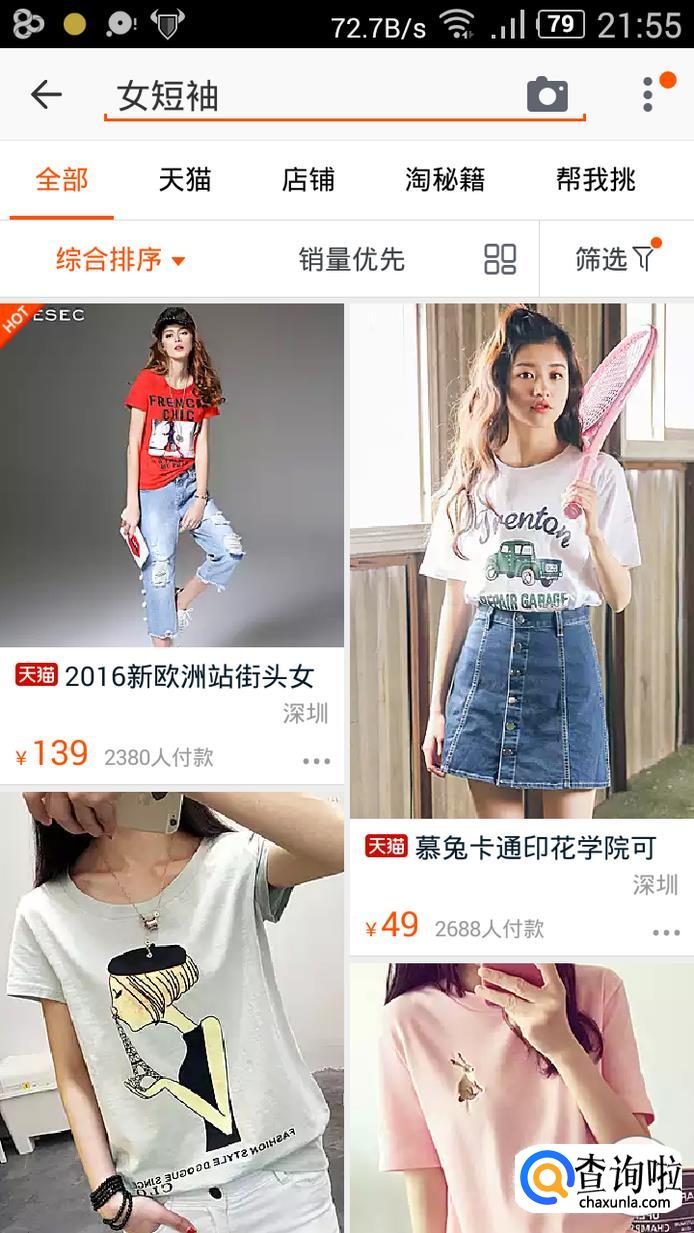The image size is (694, 1233).
Task: Open the grey cartoon-print t-shirt product
Action: coord(172,1010)
